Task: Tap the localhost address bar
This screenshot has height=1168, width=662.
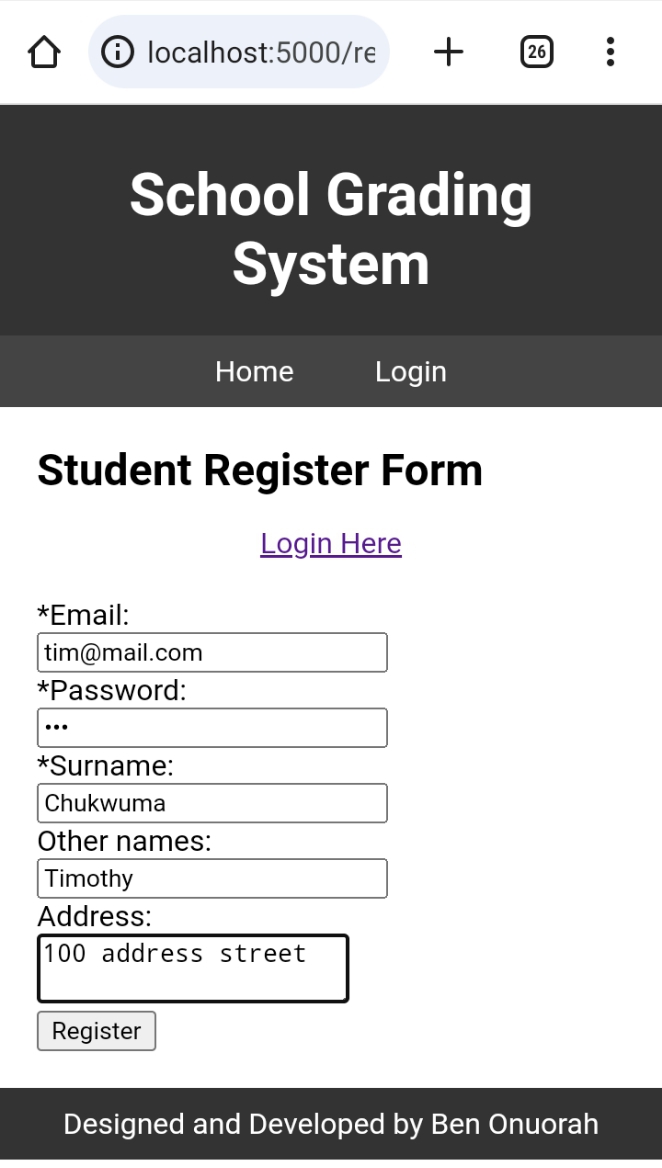Action: pos(239,52)
